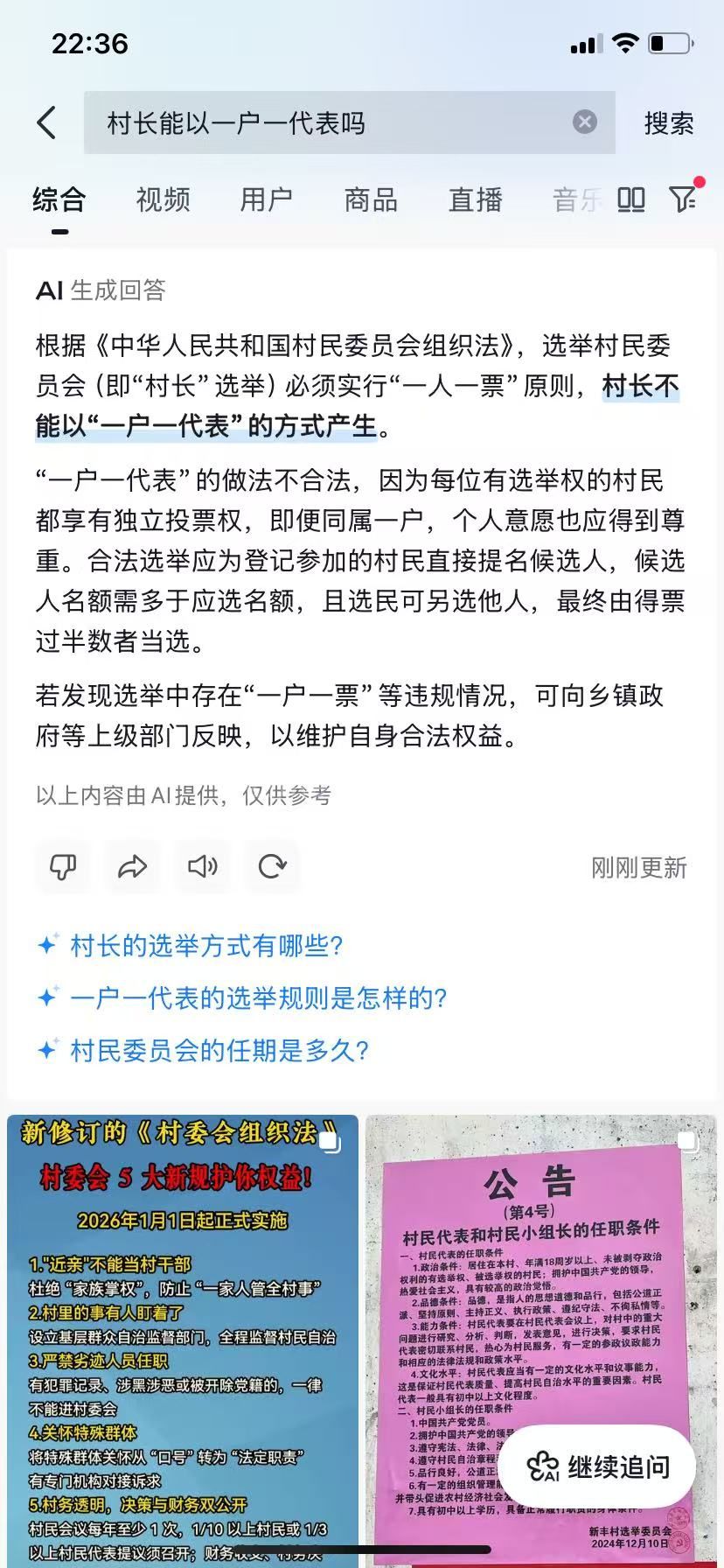
Task: Ask 村民委员会的任期是多久?
Action: [x=219, y=1051]
